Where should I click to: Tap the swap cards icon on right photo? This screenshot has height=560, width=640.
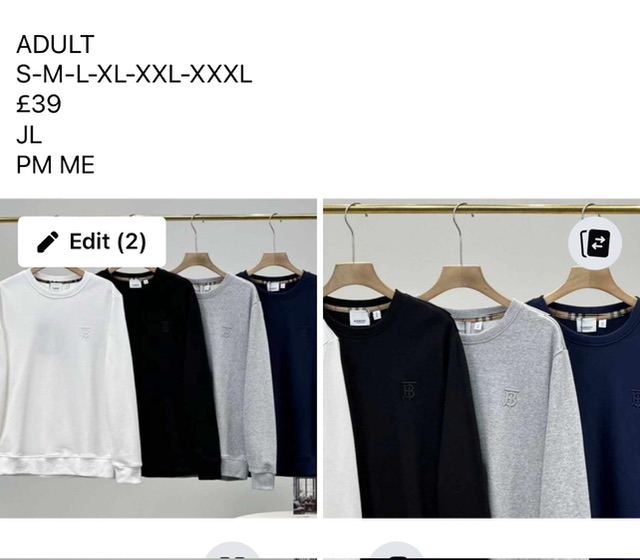[x=595, y=243]
